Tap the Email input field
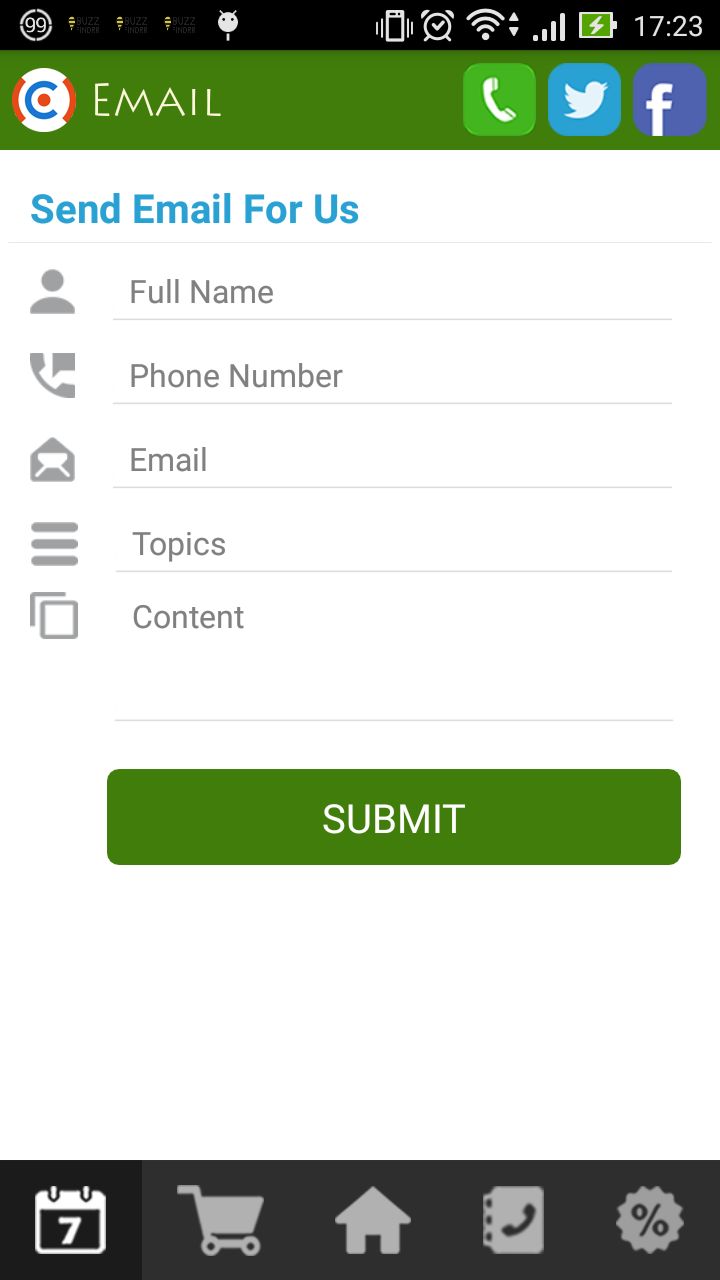720x1280 pixels. coord(392,461)
